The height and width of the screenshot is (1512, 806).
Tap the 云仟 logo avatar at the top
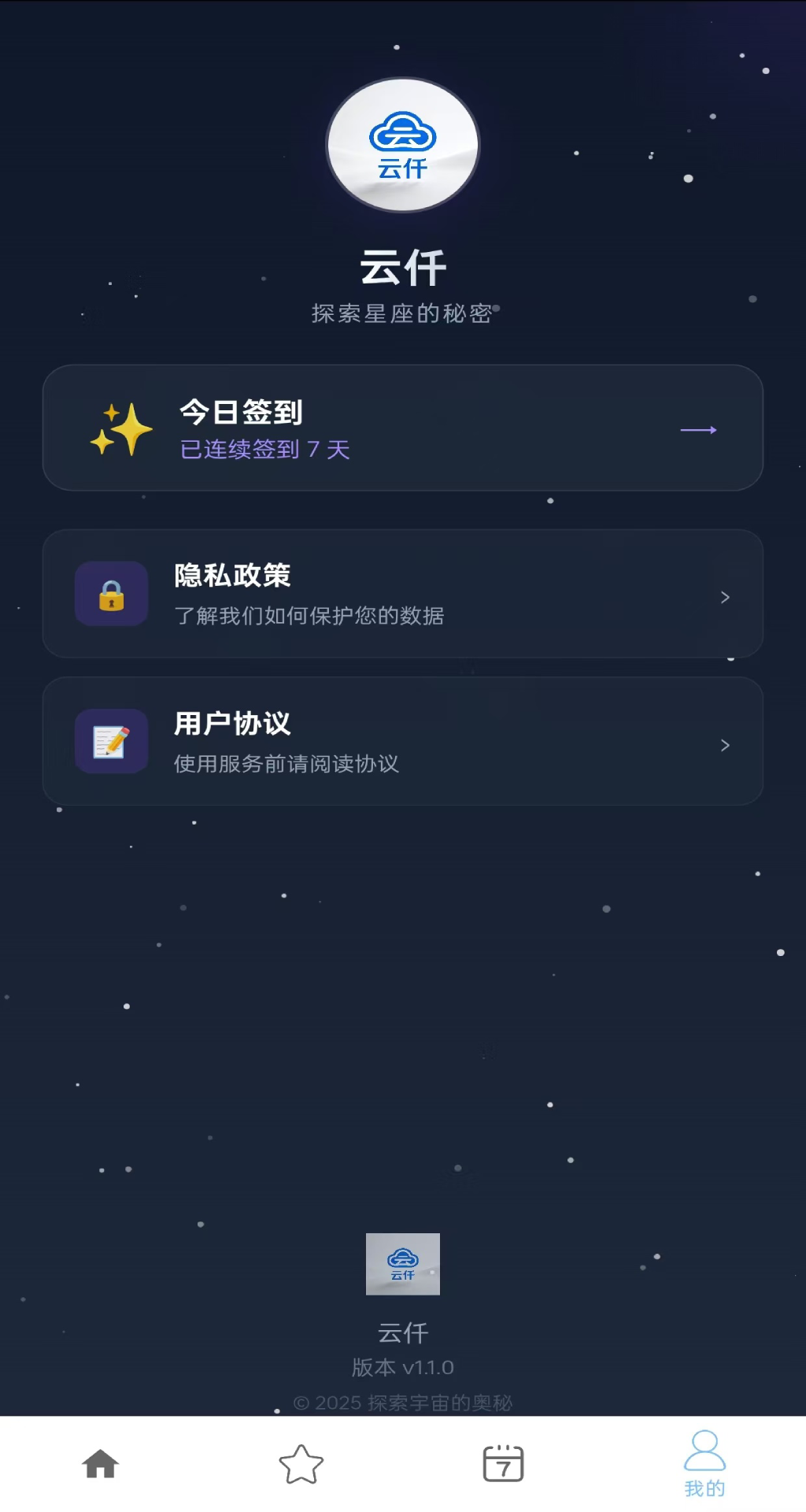(403, 145)
